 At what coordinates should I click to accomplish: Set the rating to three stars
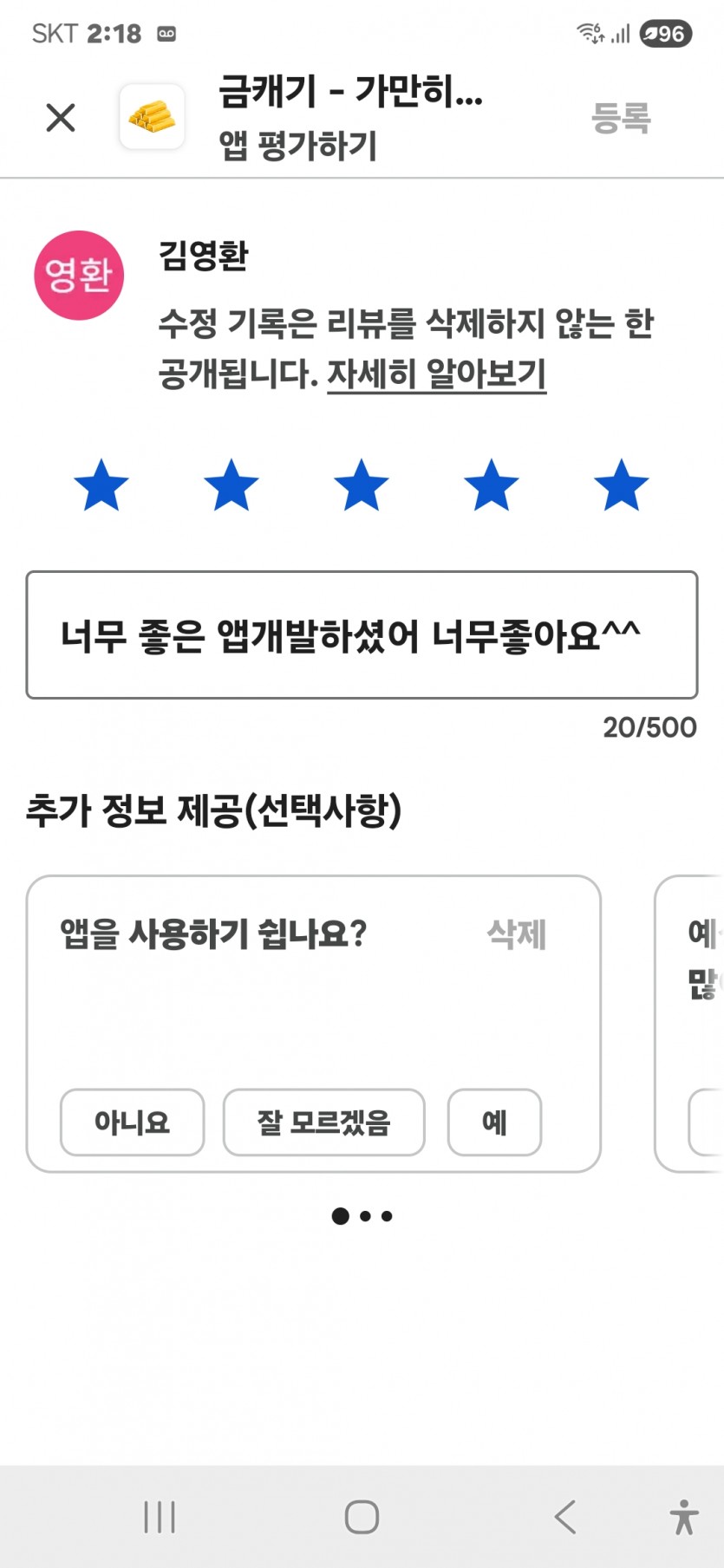pyautogui.click(x=361, y=485)
